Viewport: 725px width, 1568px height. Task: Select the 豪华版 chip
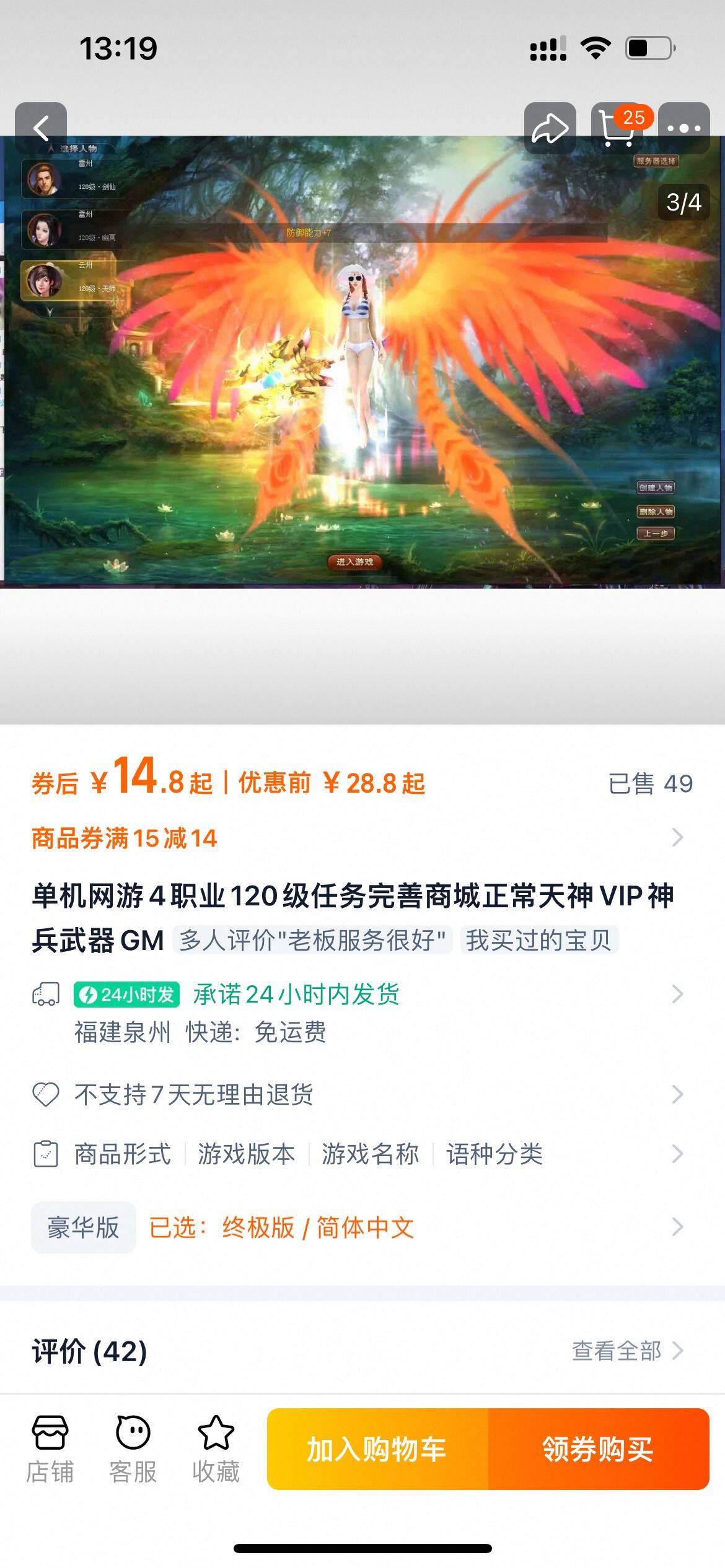pos(84,1227)
